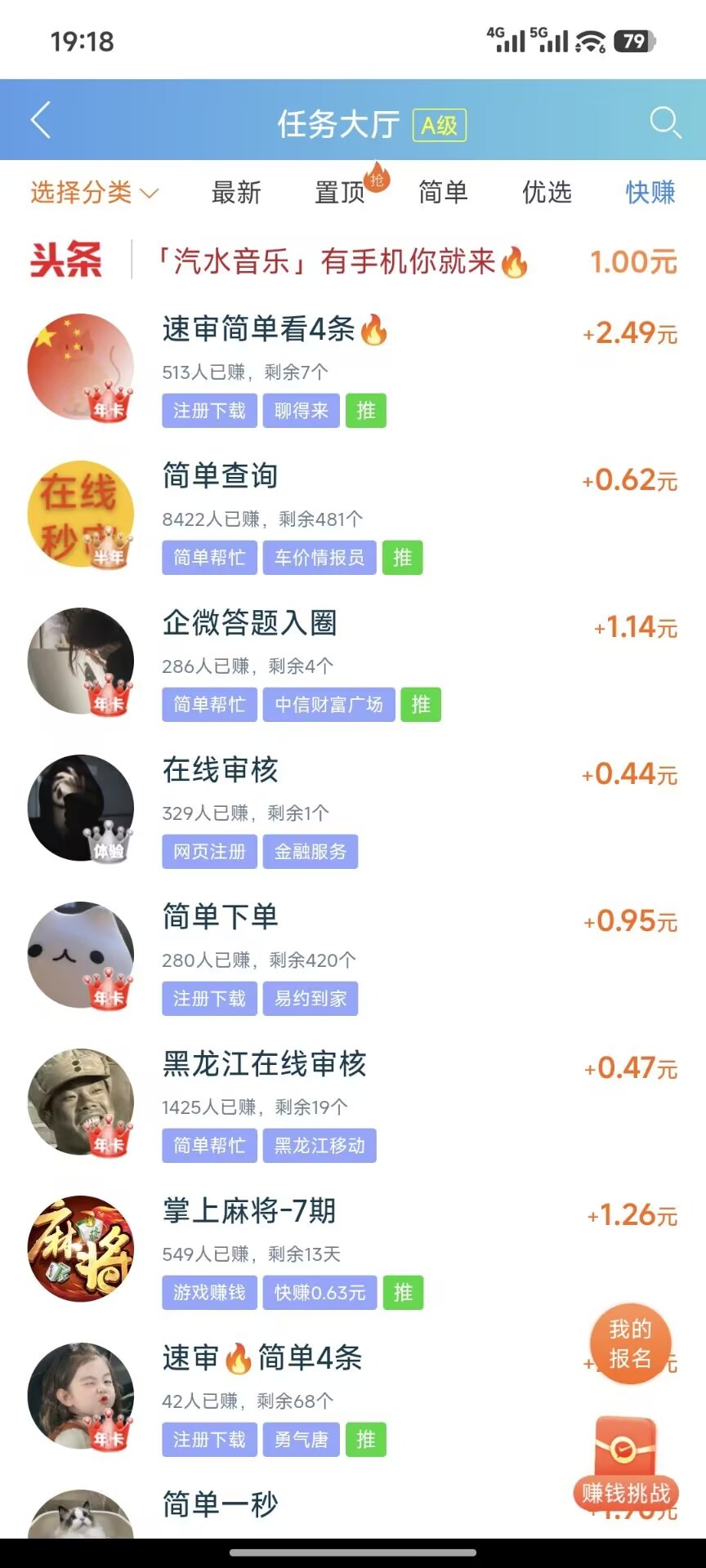View the 企微答题入圈 task
This screenshot has height=1568, width=706.
tap(250, 623)
